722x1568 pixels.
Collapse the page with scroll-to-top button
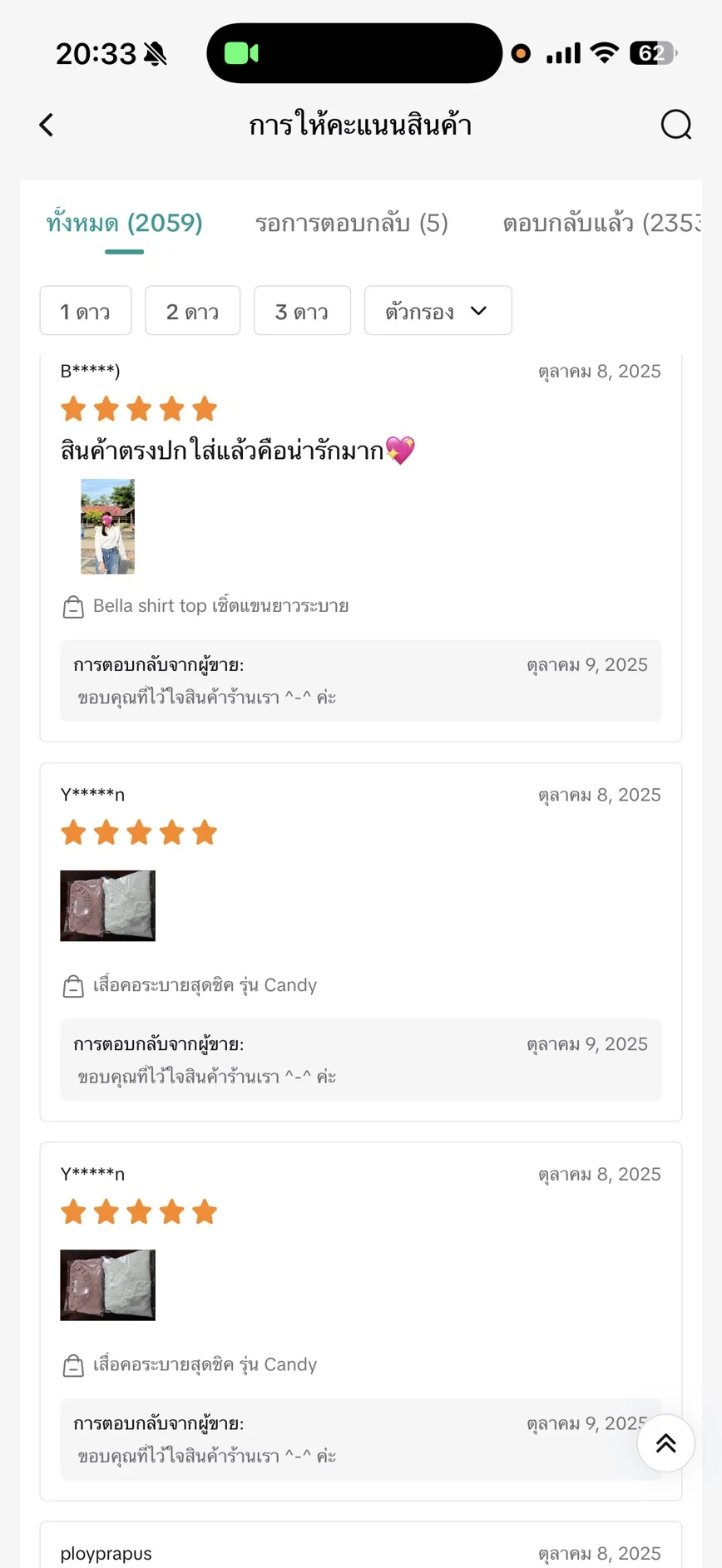click(x=665, y=1443)
